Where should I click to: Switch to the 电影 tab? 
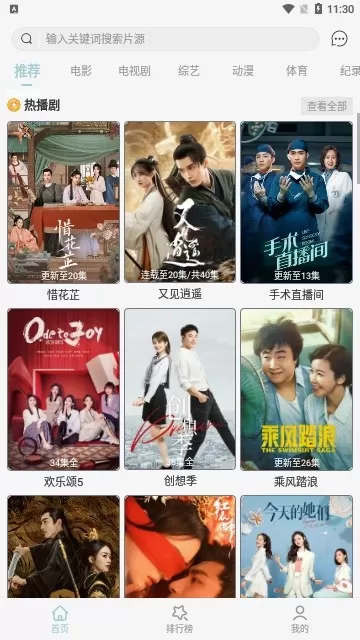(81, 71)
